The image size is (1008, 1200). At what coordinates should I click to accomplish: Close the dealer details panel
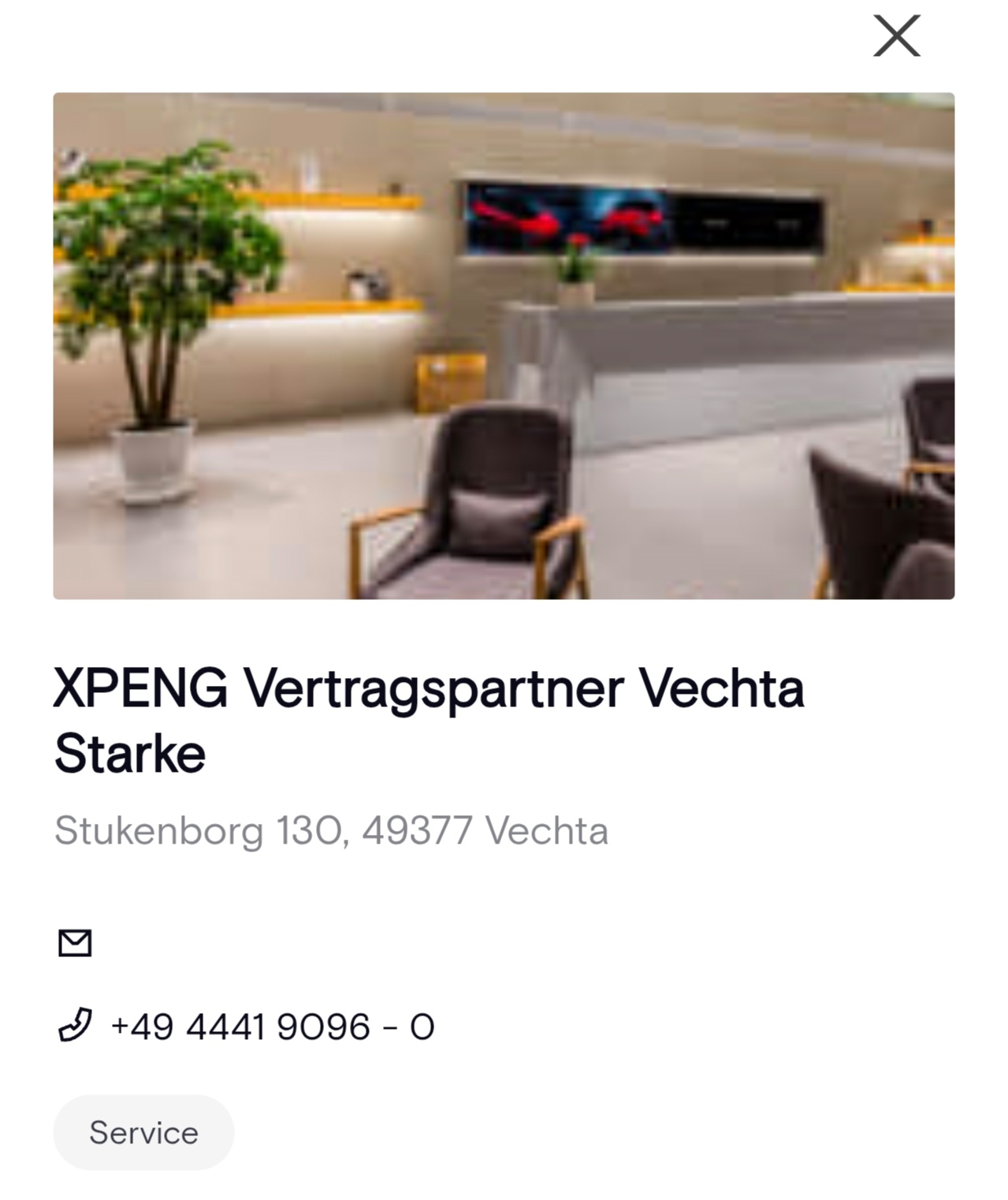click(x=896, y=36)
